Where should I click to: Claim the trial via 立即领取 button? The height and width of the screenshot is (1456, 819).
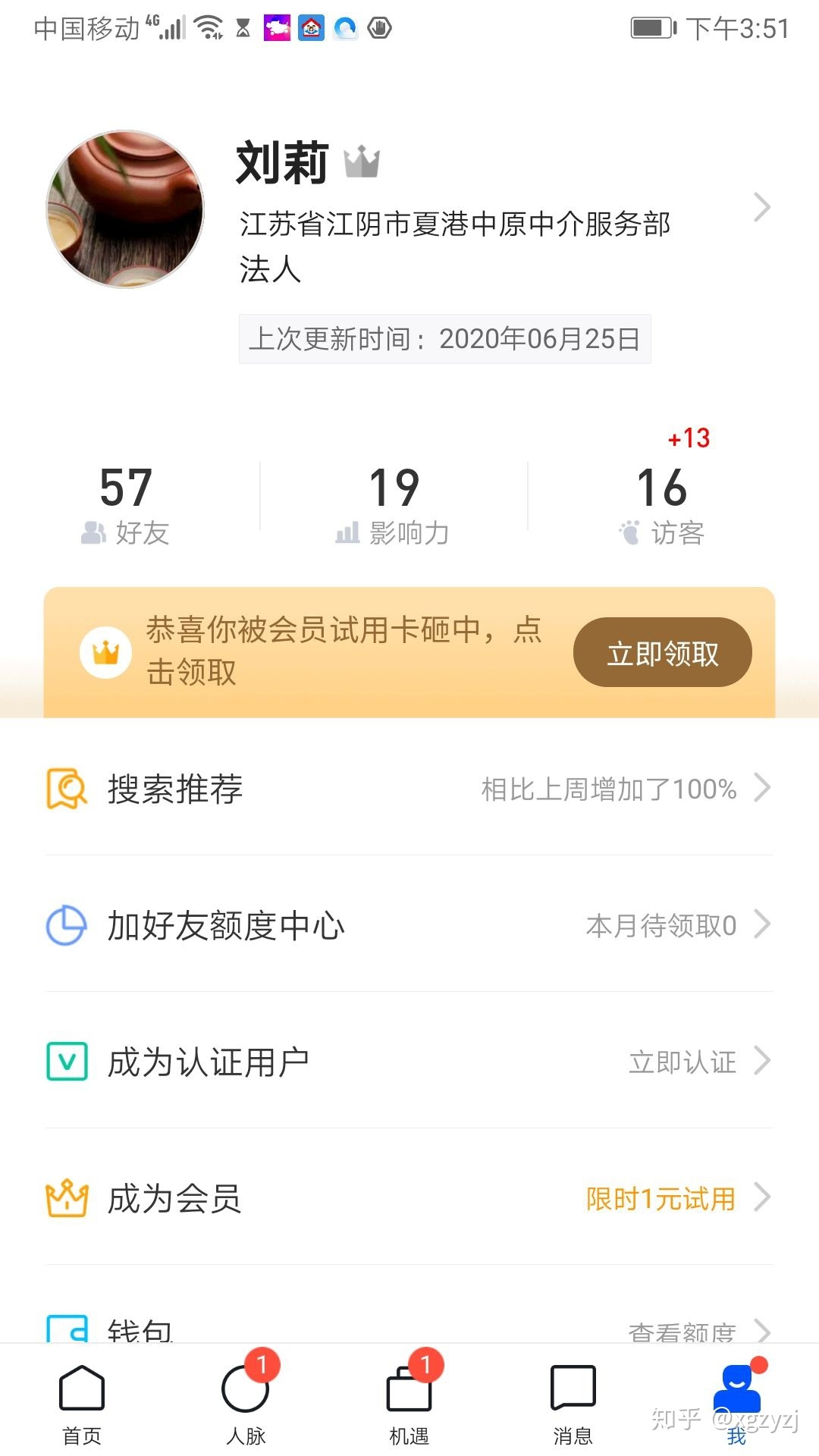(662, 653)
